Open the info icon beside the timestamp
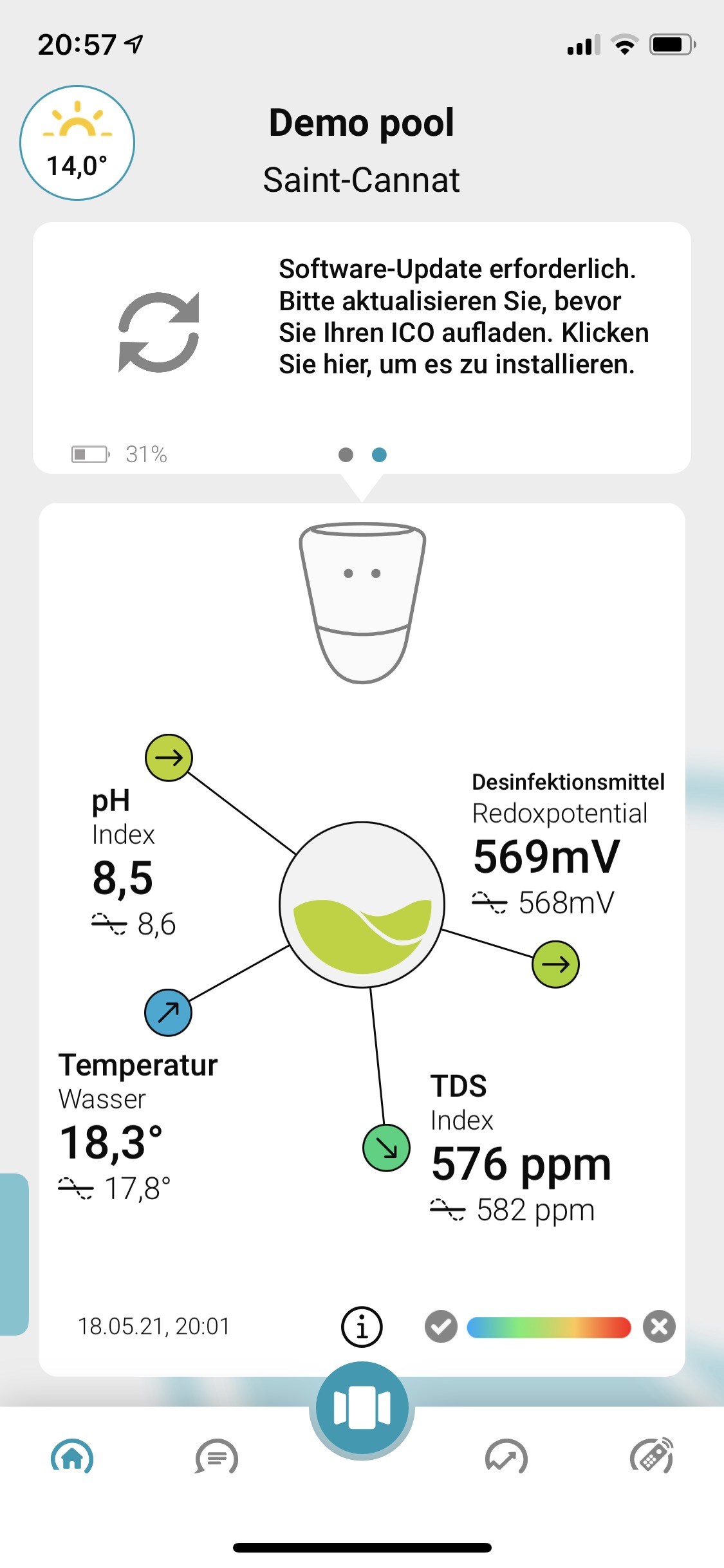The image size is (724, 1568). [362, 1327]
